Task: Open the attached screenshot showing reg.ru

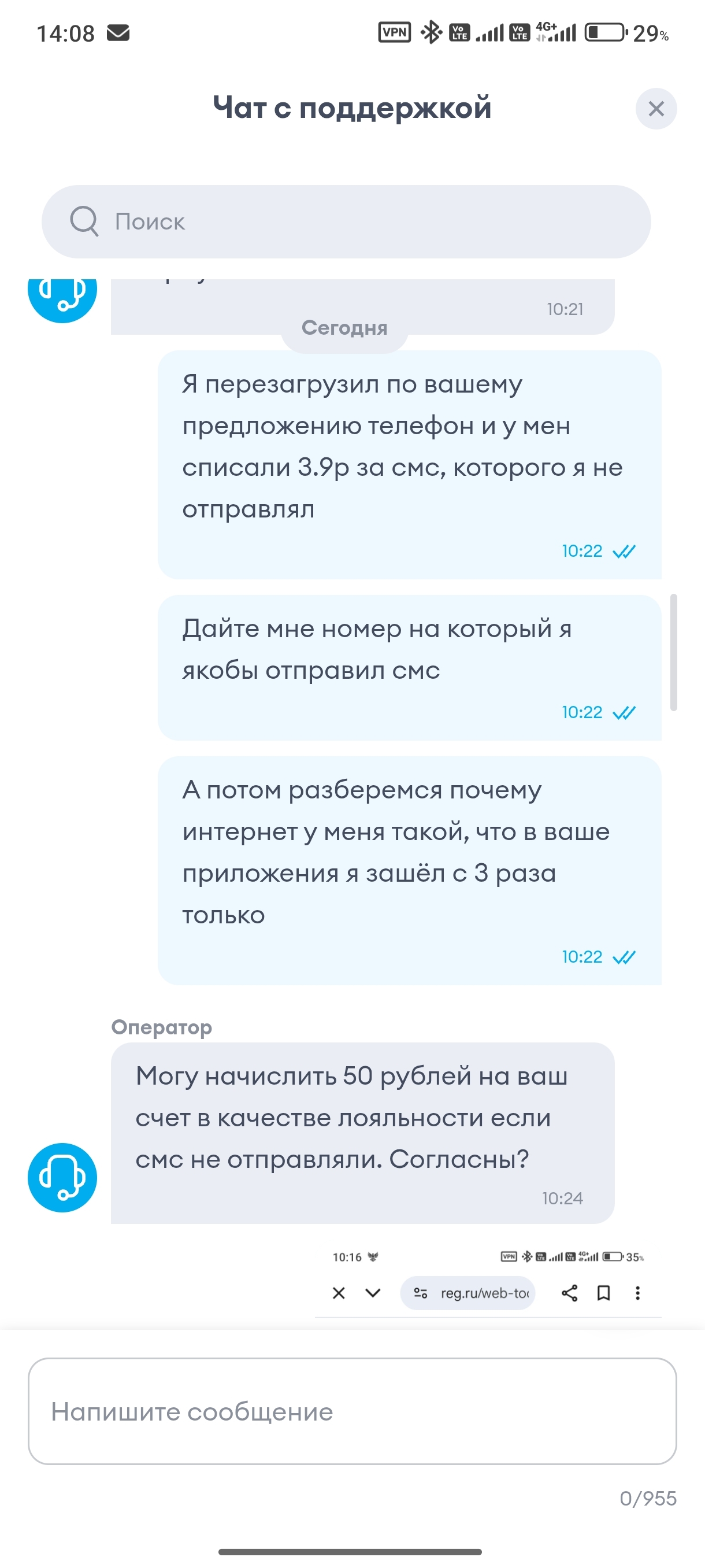Action: coord(488,1284)
